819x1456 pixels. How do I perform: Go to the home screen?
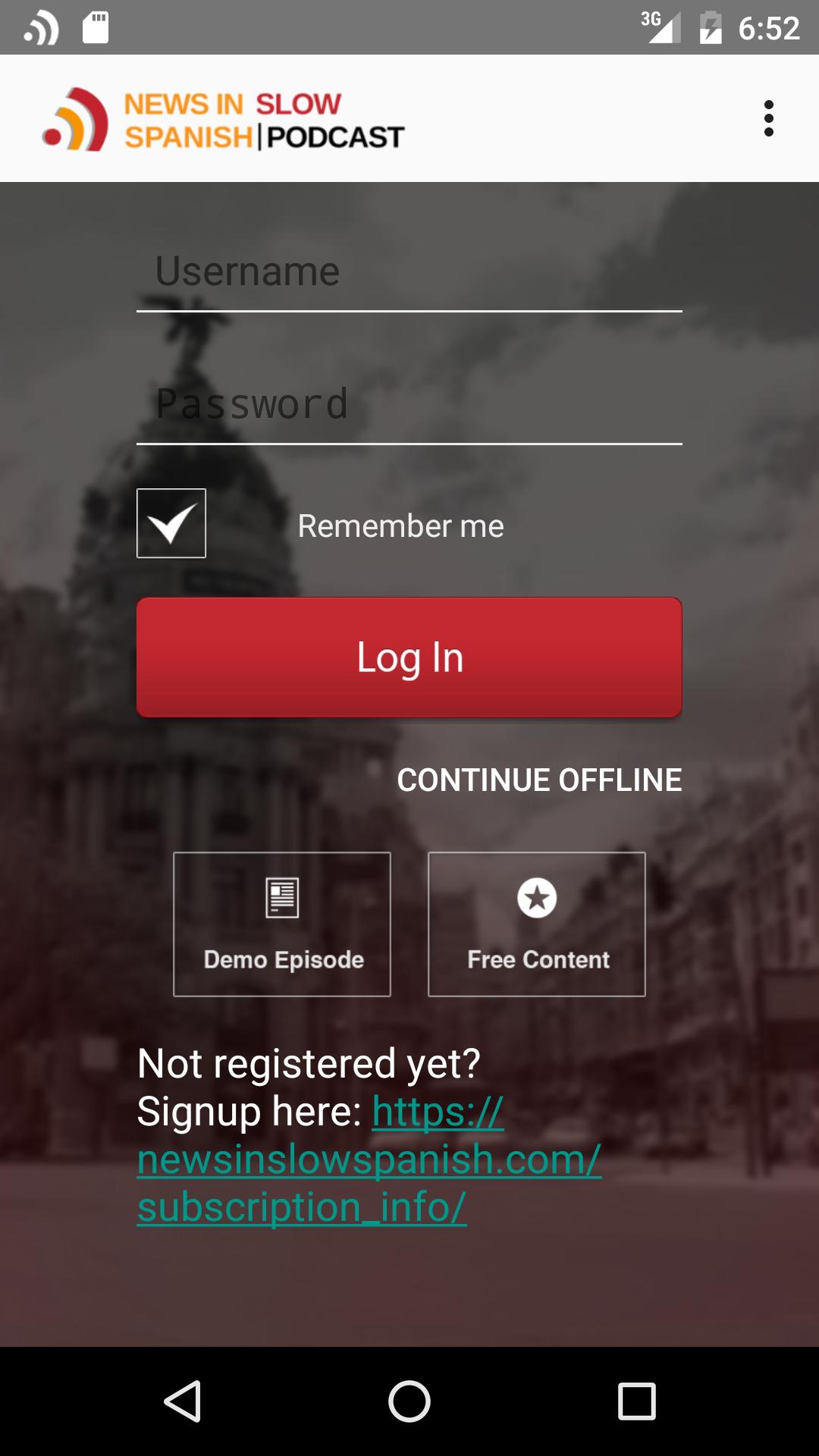(x=409, y=1401)
